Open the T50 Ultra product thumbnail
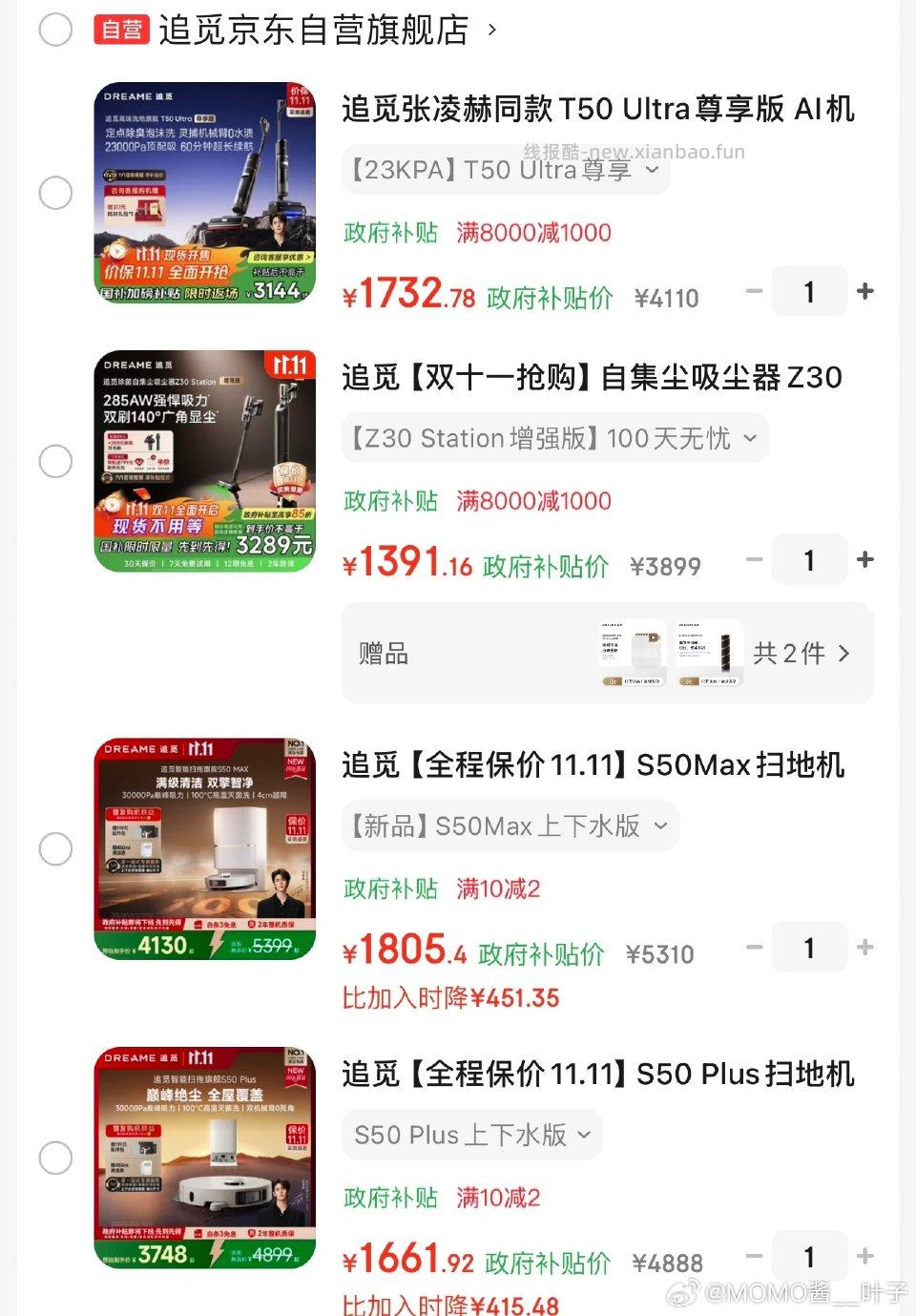 click(x=204, y=193)
